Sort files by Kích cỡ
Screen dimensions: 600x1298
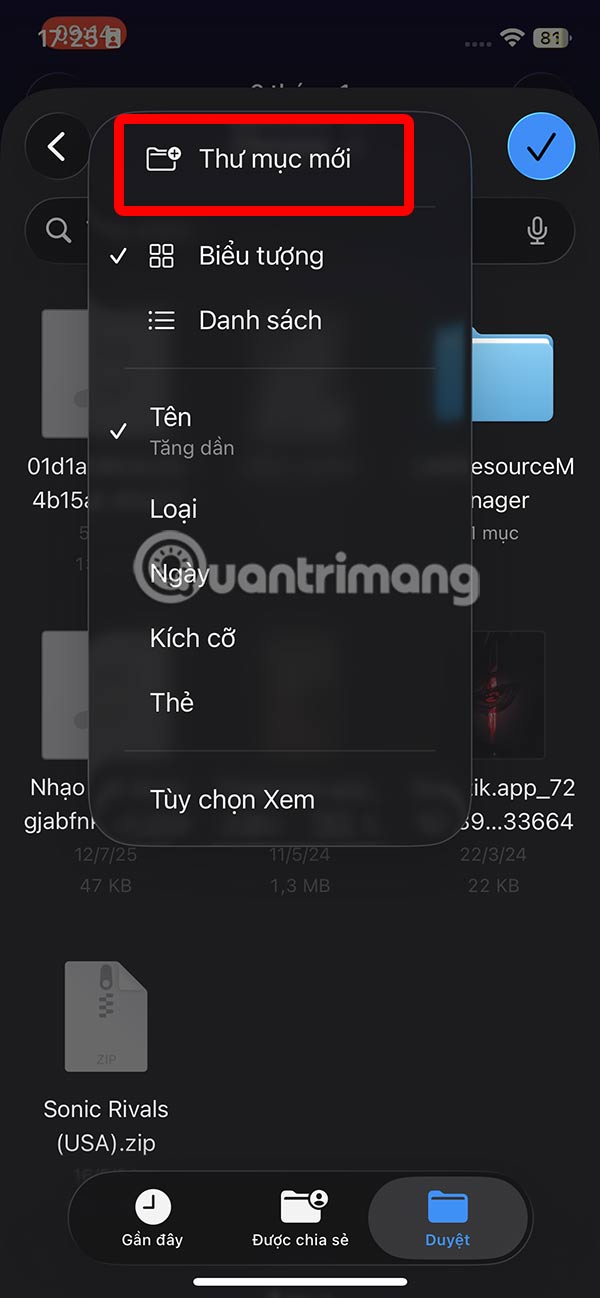[x=192, y=638]
